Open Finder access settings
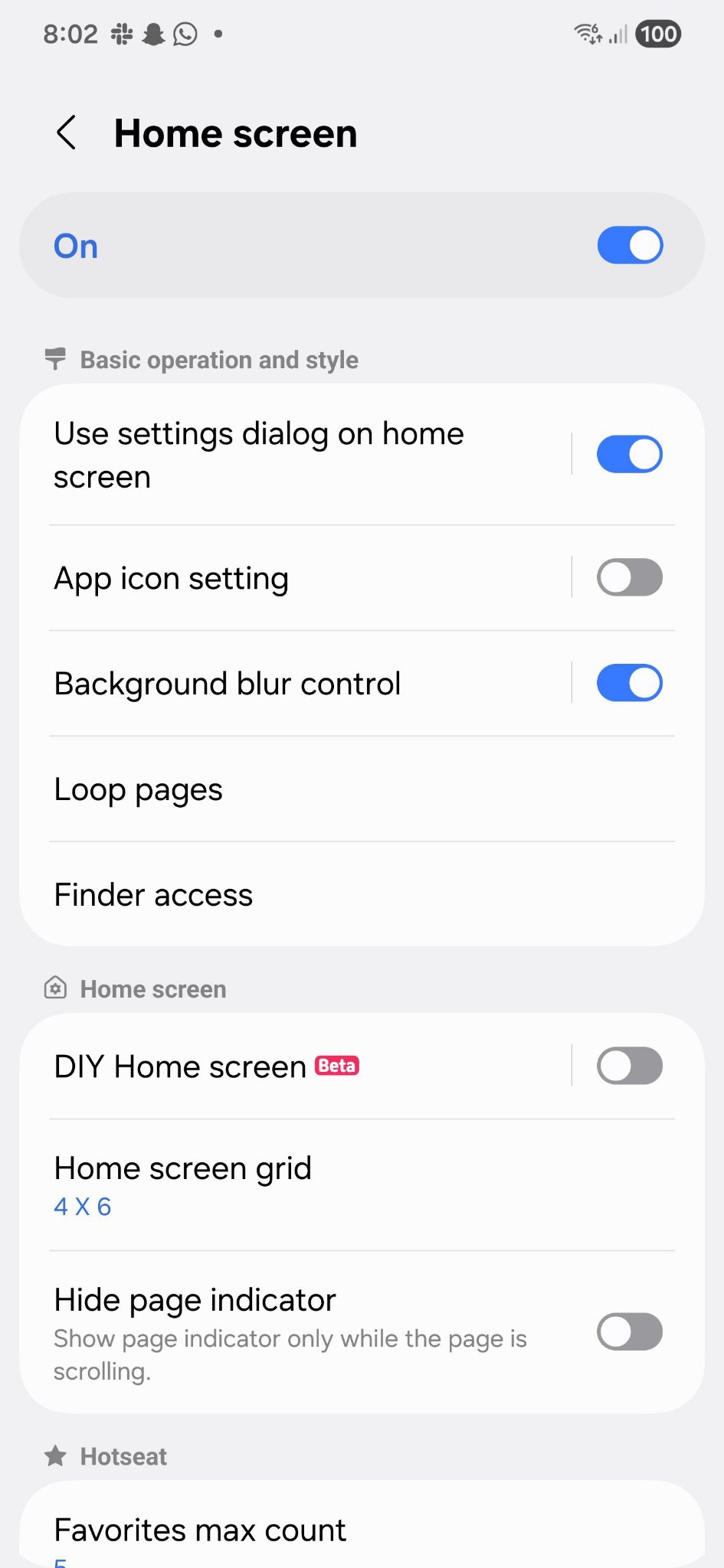724x1568 pixels. [x=362, y=894]
